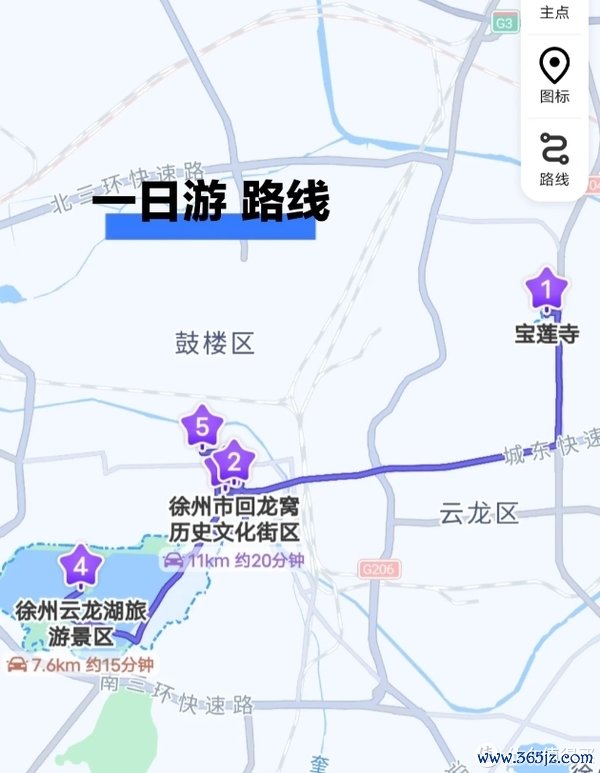The width and height of the screenshot is (600, 773).
Task: Select the 宝莲寺 star marker
Action: pos(546,289)
